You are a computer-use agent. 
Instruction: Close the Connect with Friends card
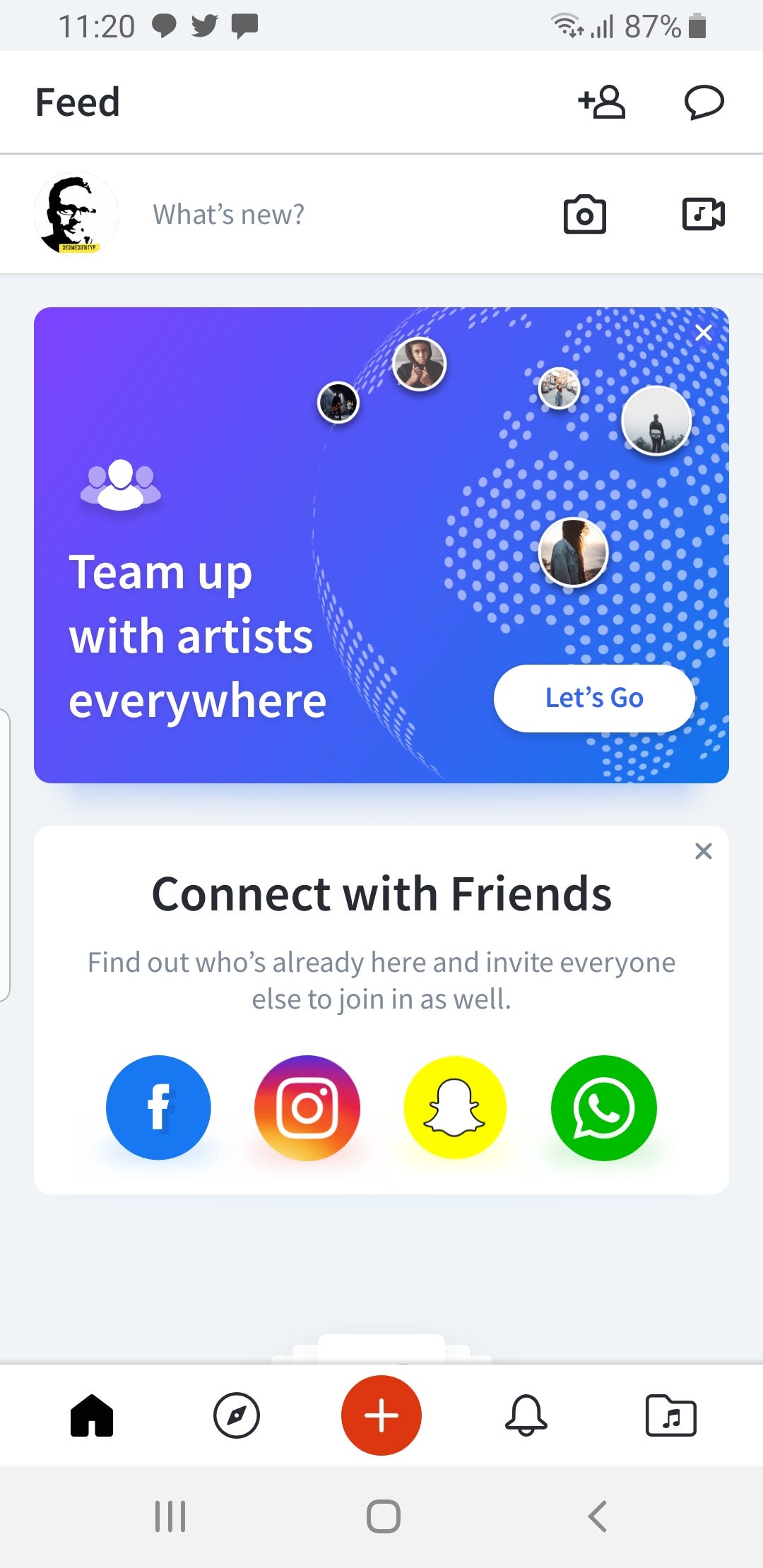coord(703,851)
